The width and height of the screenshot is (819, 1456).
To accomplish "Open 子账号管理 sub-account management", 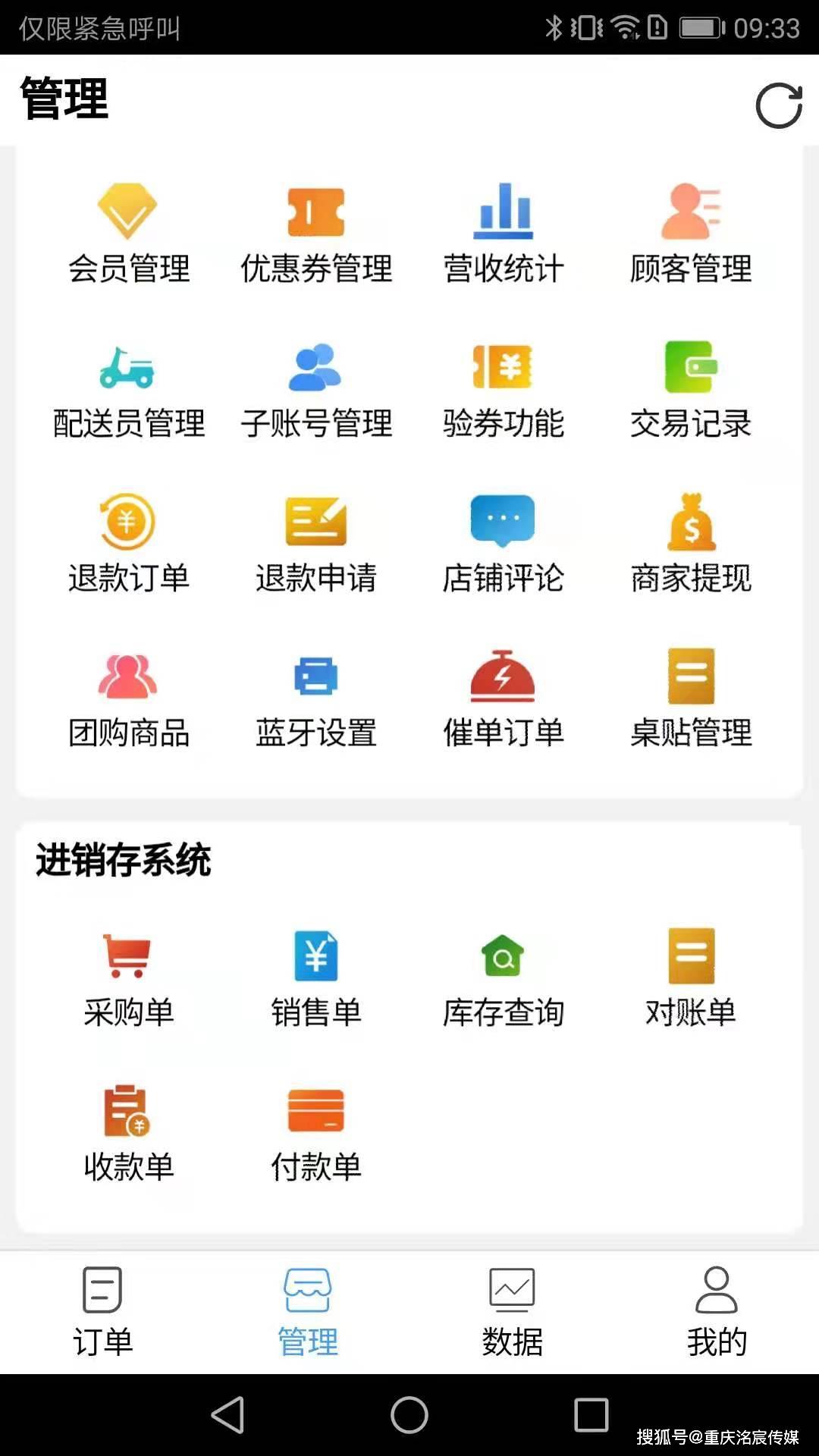I will [316, 391].
